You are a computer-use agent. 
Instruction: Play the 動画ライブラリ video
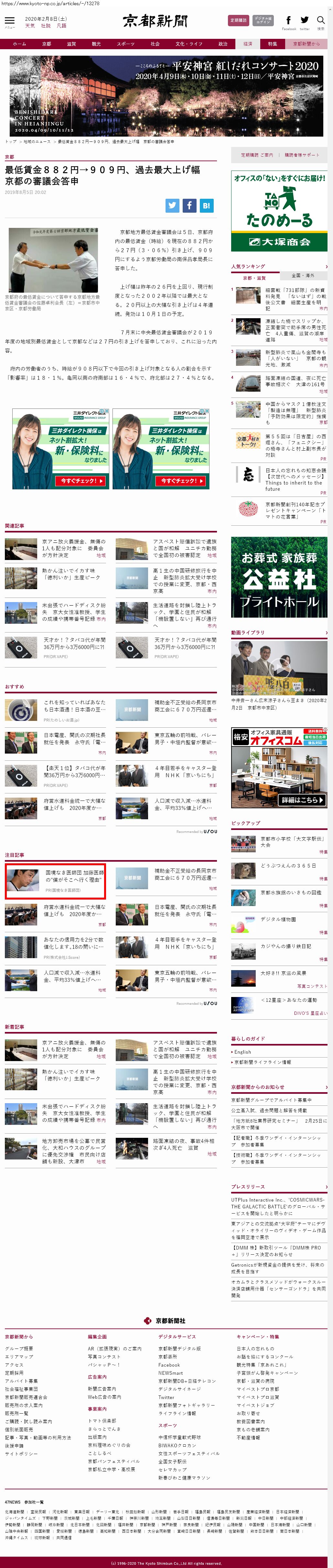[279, 666]
